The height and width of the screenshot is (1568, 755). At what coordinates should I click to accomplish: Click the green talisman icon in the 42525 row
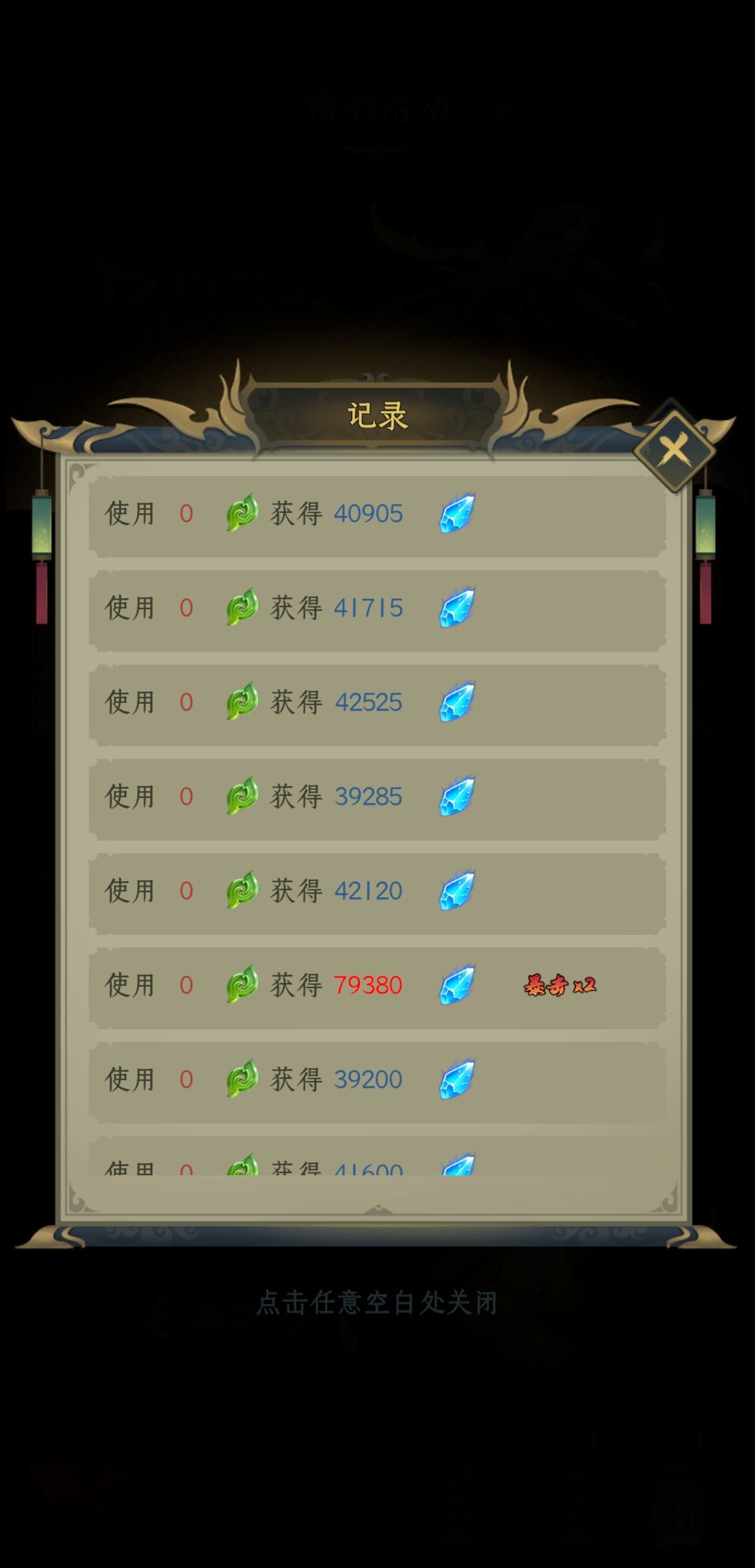coord(241,702)
